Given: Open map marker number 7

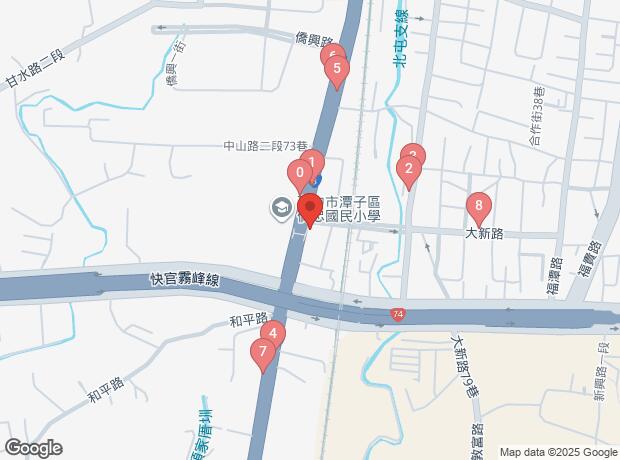Looking at the screenshot, I should tap(262, 351).
